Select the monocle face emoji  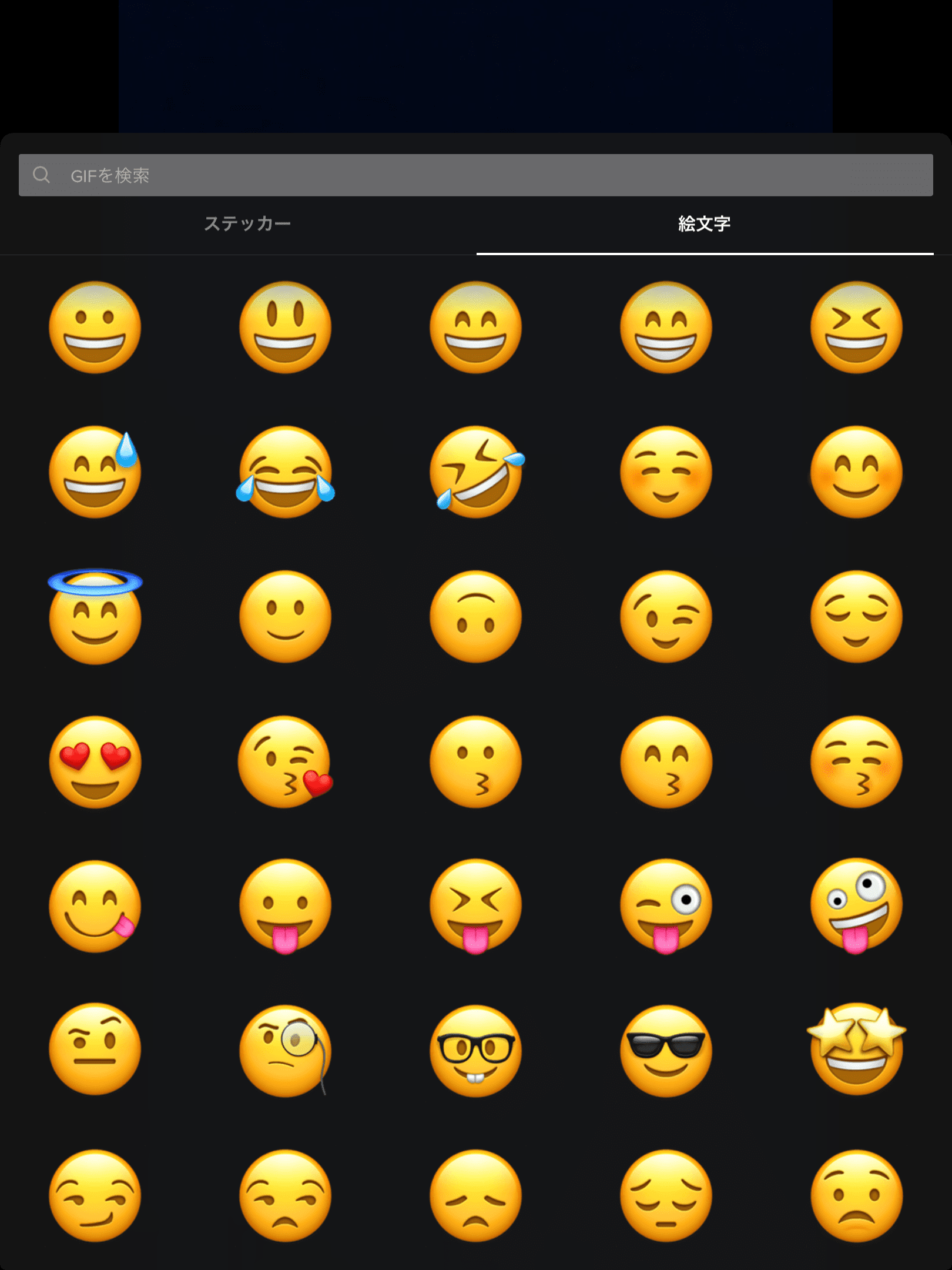[x=286, y=1051]
